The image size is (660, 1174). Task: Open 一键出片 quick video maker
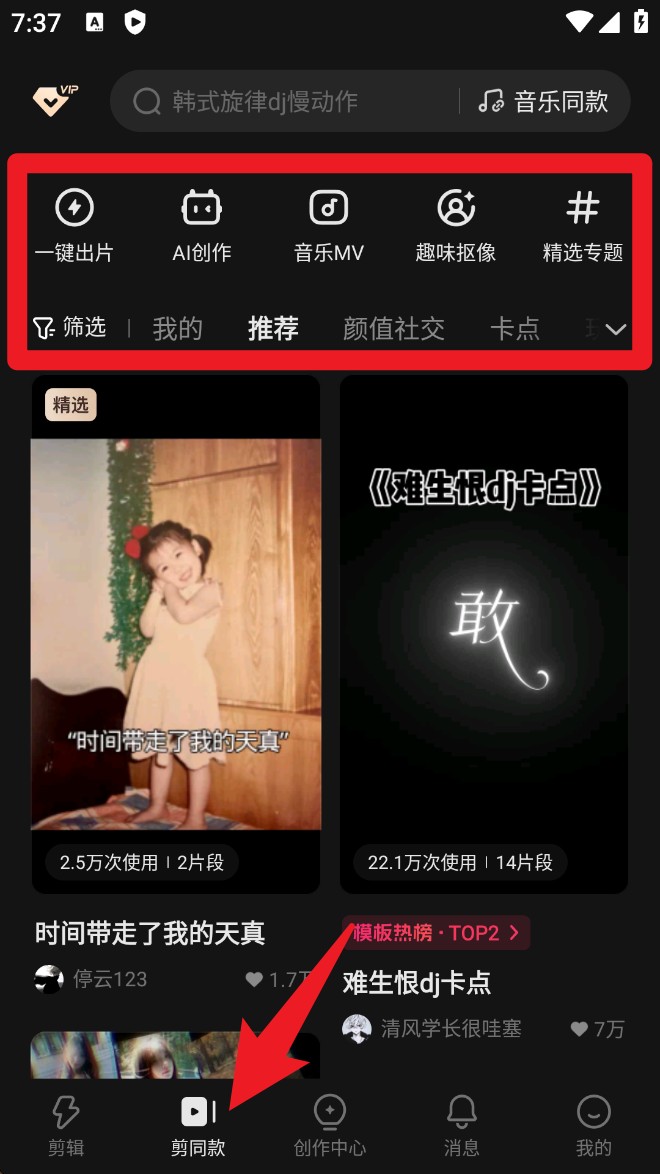74,226
